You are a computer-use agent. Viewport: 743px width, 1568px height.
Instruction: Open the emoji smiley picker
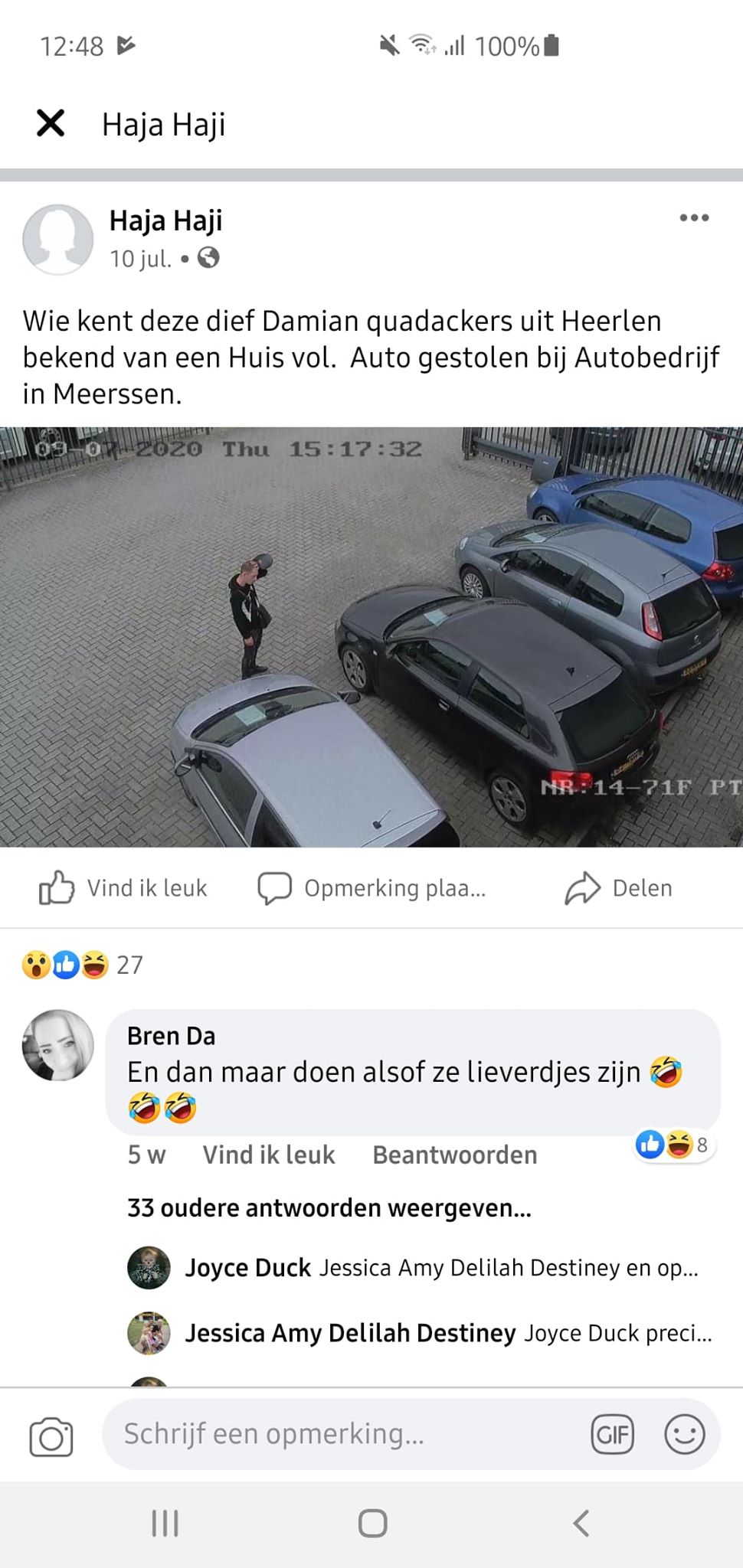coord(684,1434)
